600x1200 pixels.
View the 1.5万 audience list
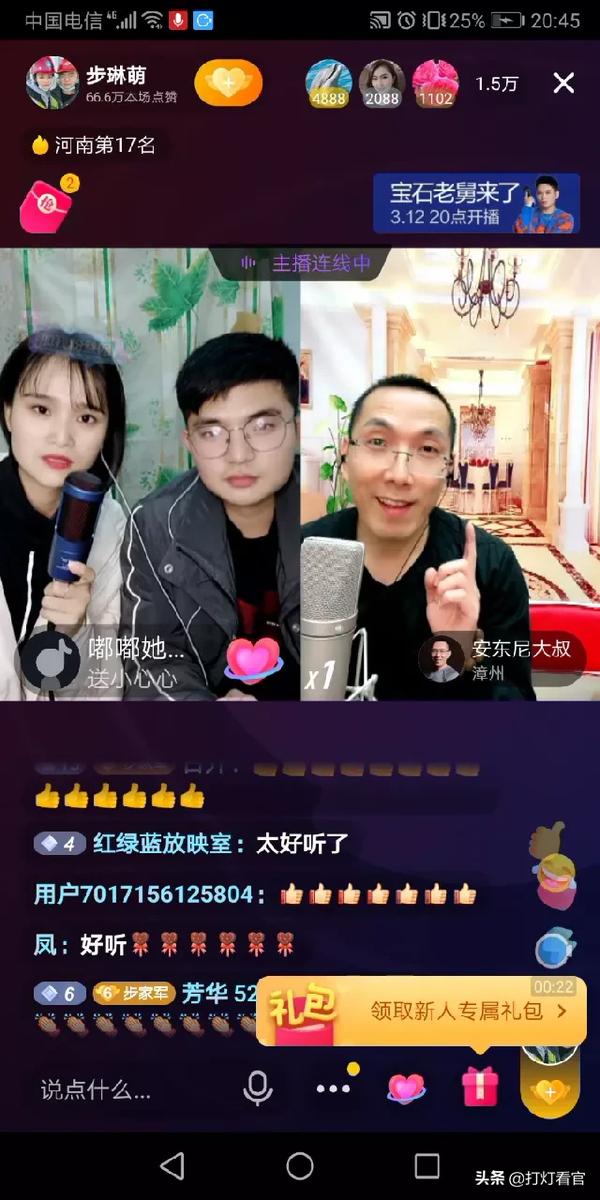click(x=497, y=84)
